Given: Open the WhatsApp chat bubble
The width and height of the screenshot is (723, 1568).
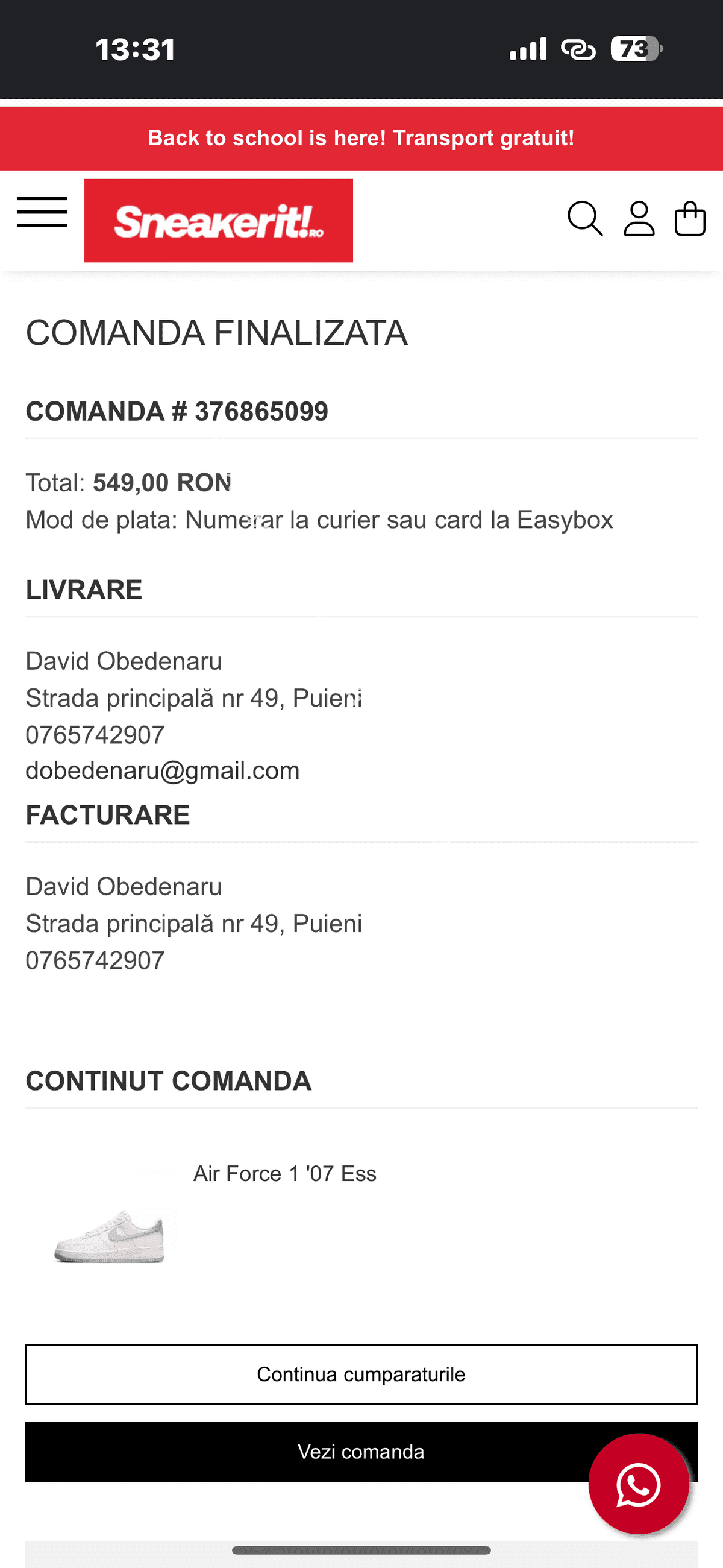Looking at the screenshot, I should tap(639, 1484).
